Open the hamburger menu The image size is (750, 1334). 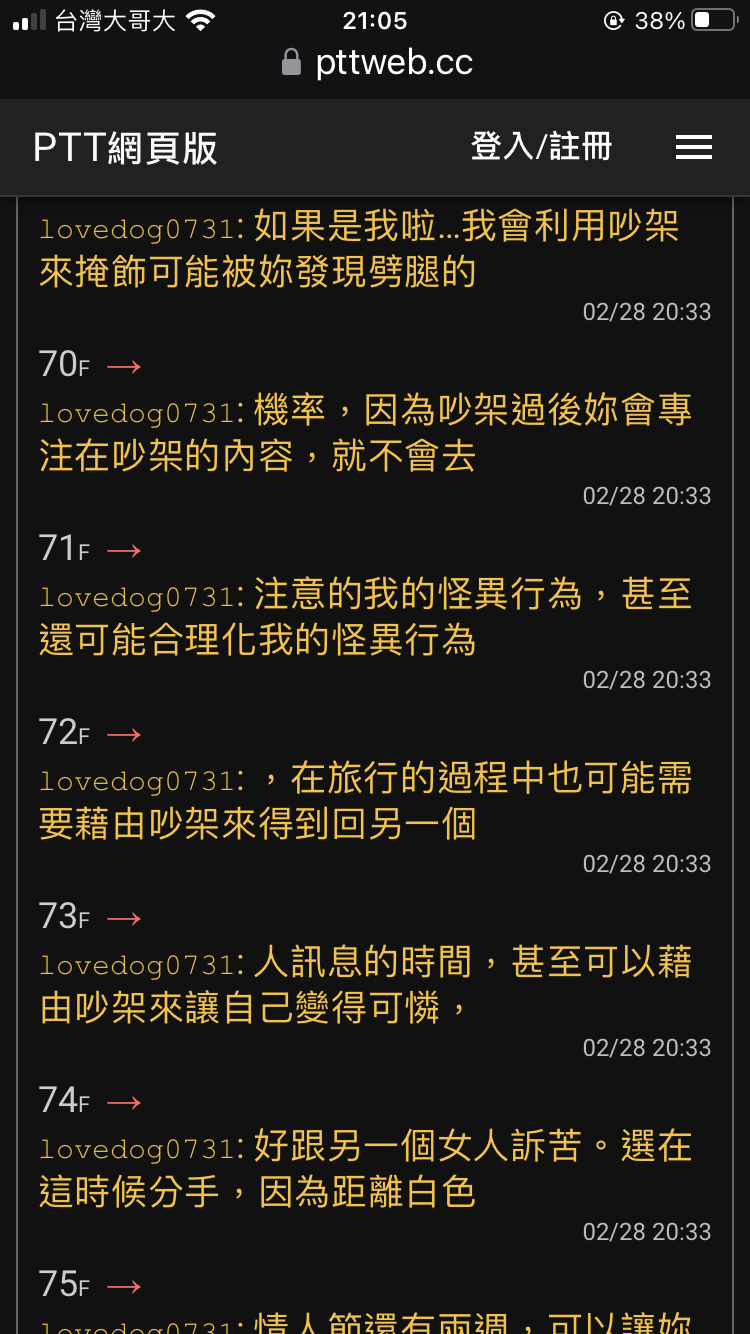693,148
